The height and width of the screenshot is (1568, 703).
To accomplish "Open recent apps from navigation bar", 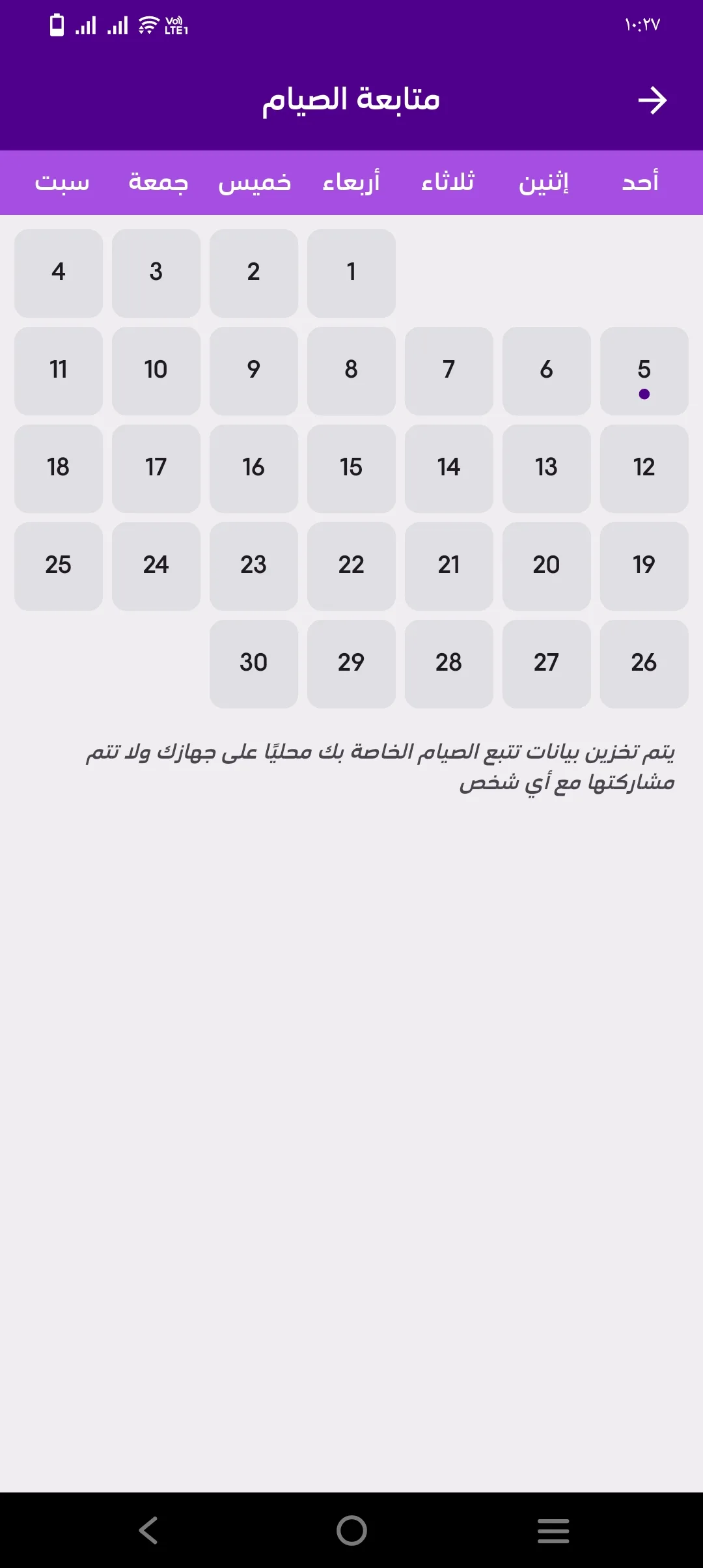I will [x=553, y=1530].
